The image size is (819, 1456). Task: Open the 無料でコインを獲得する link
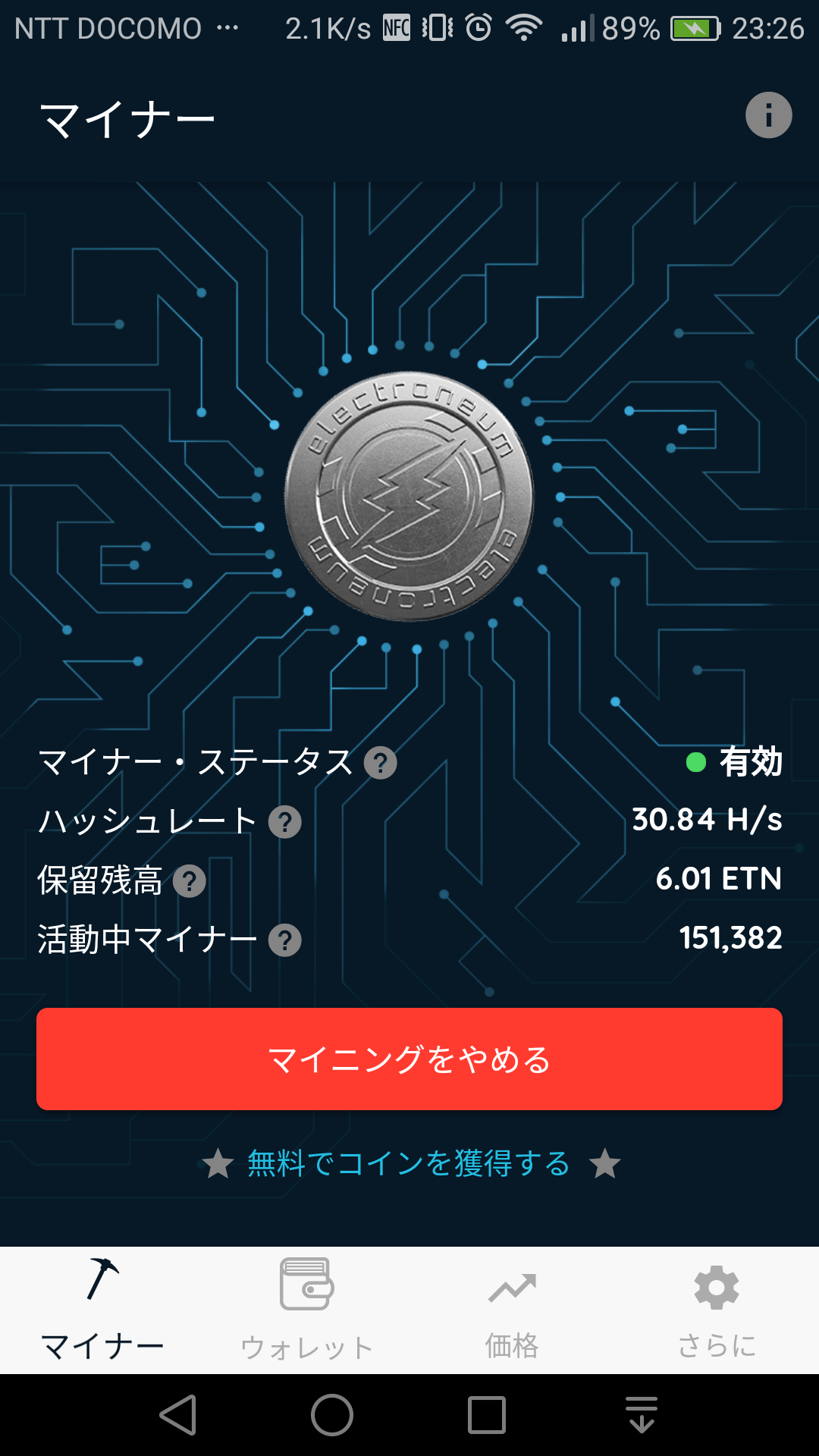click(409, 1163)
